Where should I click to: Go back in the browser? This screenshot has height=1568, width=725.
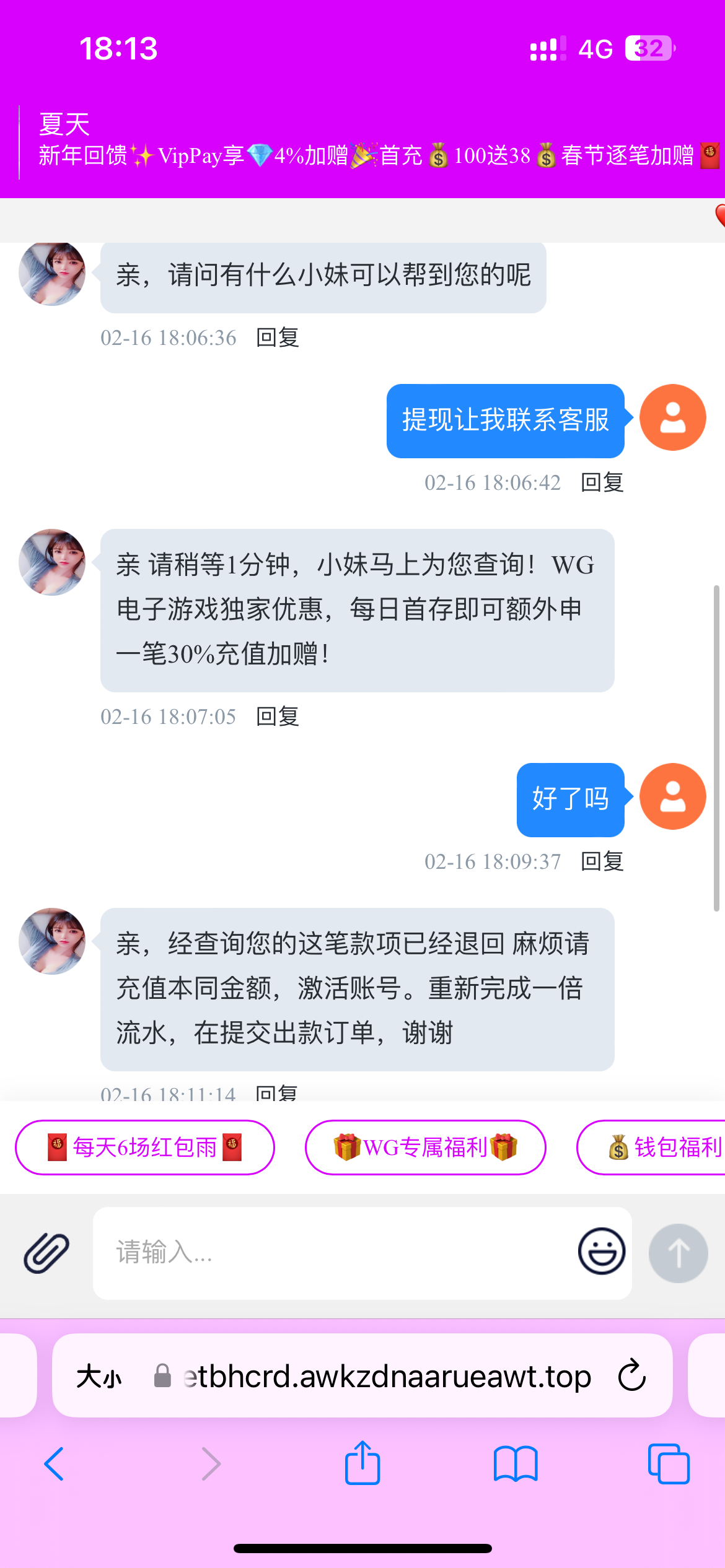55,1464
